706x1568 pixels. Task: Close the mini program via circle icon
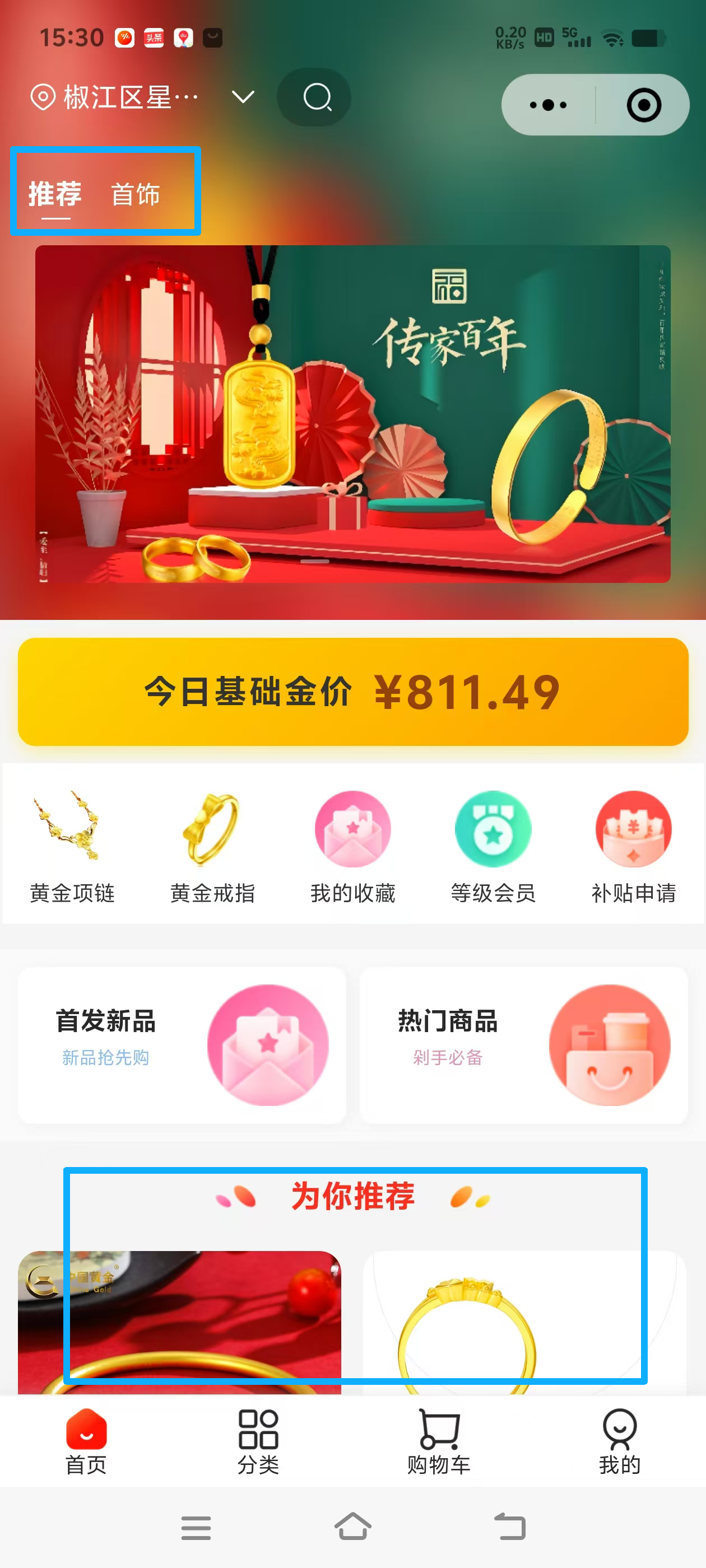(x=643, y=105)
